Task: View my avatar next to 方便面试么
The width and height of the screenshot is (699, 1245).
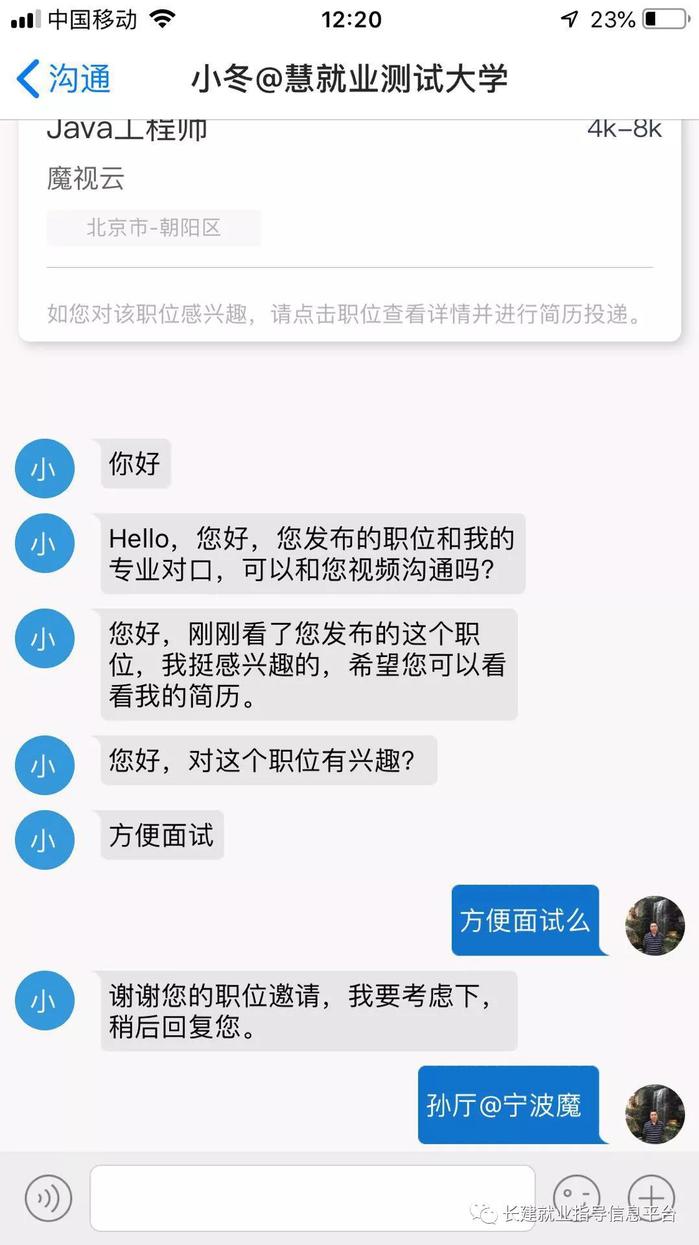Action: click(x=654, y=925)
